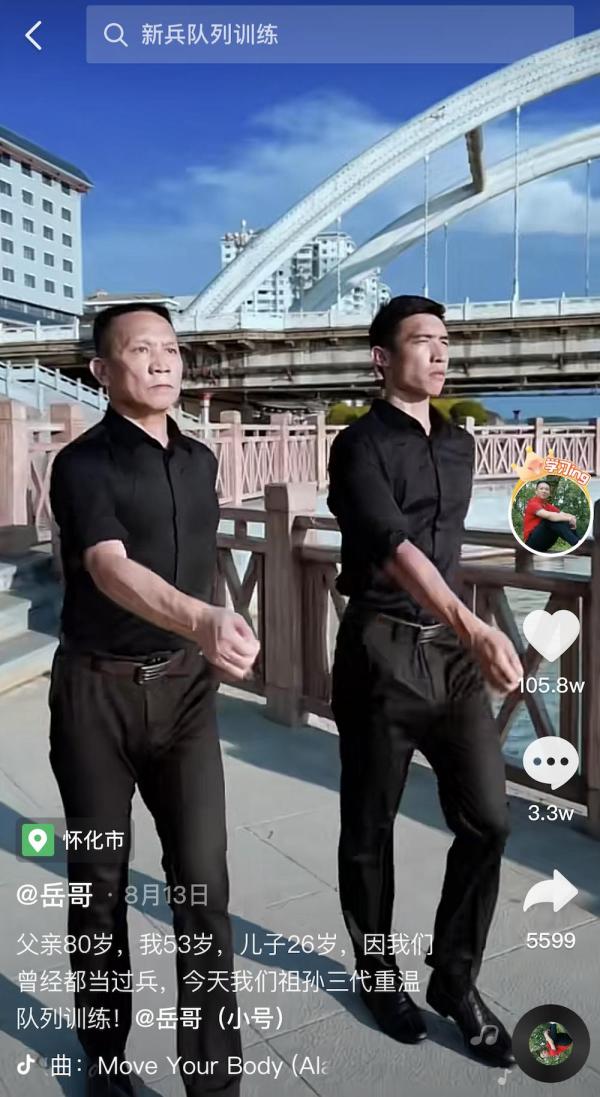Open the Move Your Body music track
The width and height of the screenshot is (600, 1097).
click(x=200, y=1065)
